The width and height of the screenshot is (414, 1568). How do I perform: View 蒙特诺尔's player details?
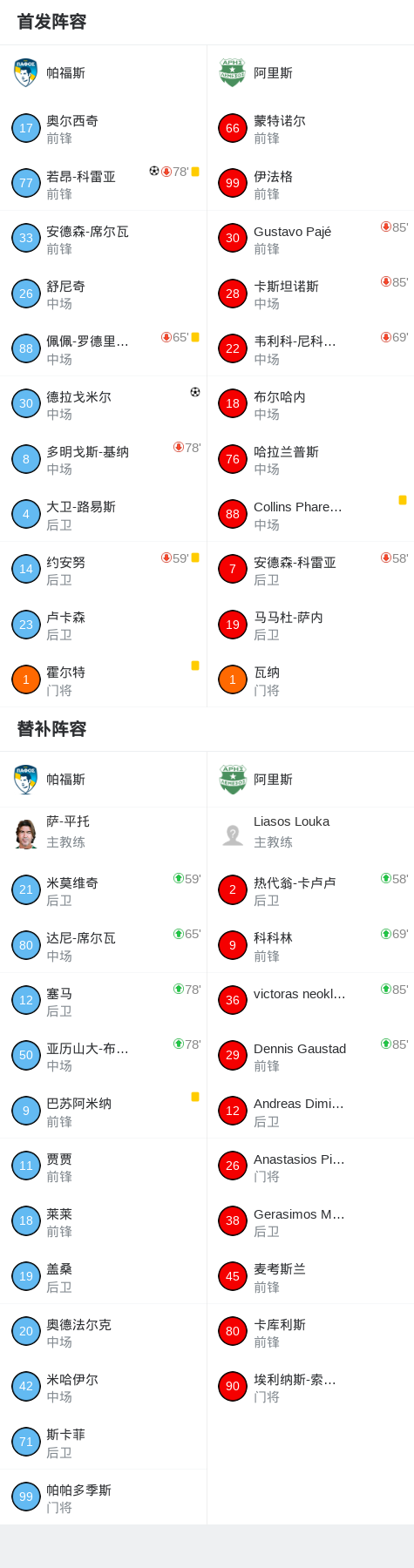tap(310, 129)
